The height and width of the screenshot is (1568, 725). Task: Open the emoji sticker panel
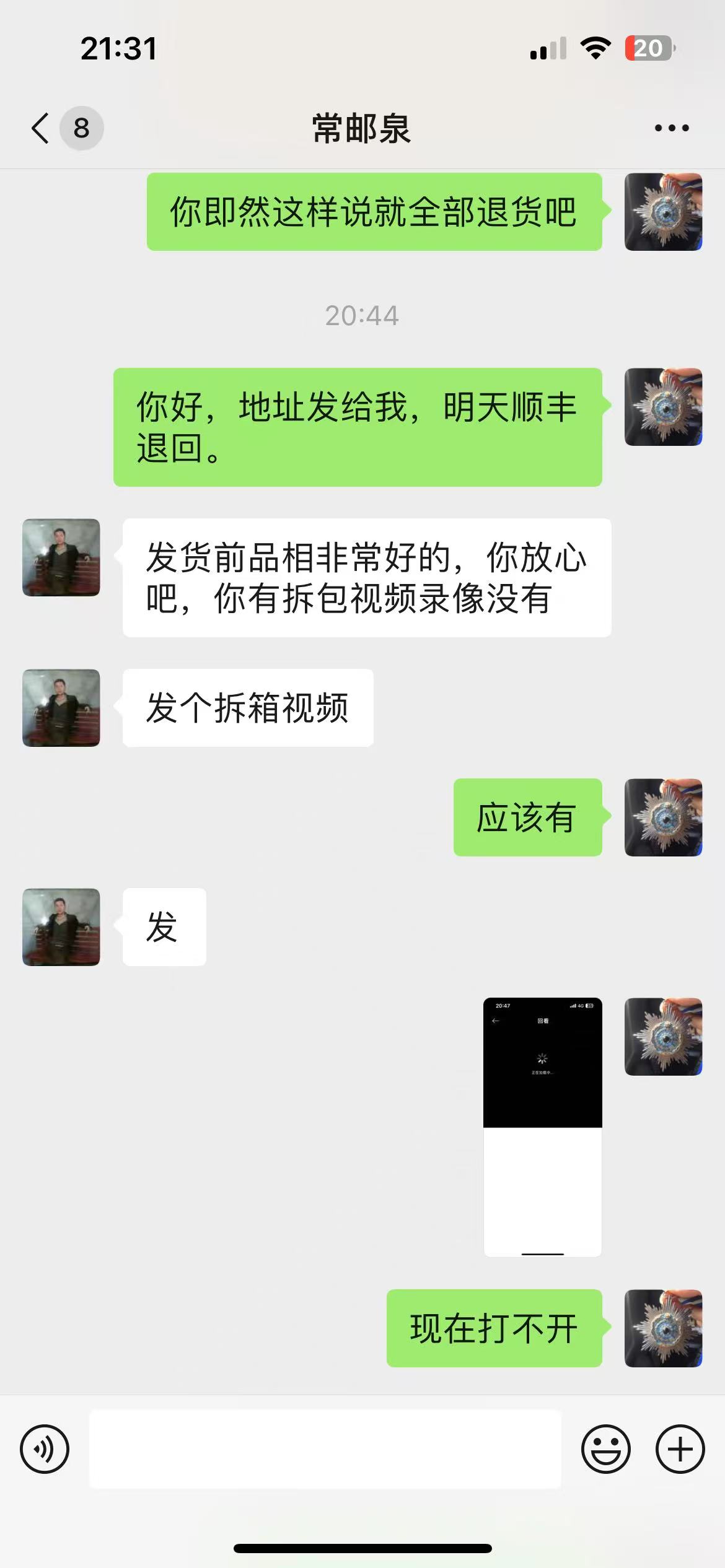[x=605, y=1448]
